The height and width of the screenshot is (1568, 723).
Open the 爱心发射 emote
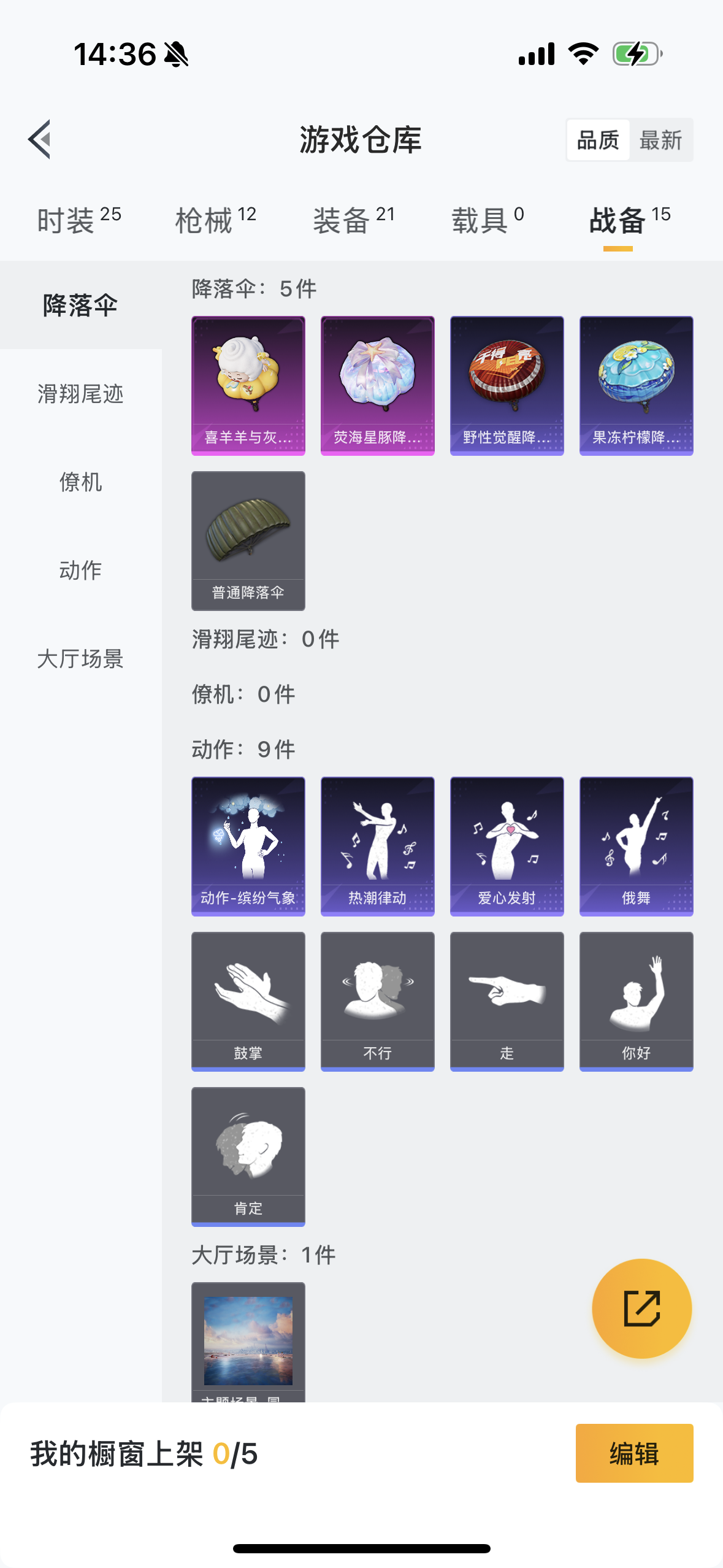click(507, 847)
